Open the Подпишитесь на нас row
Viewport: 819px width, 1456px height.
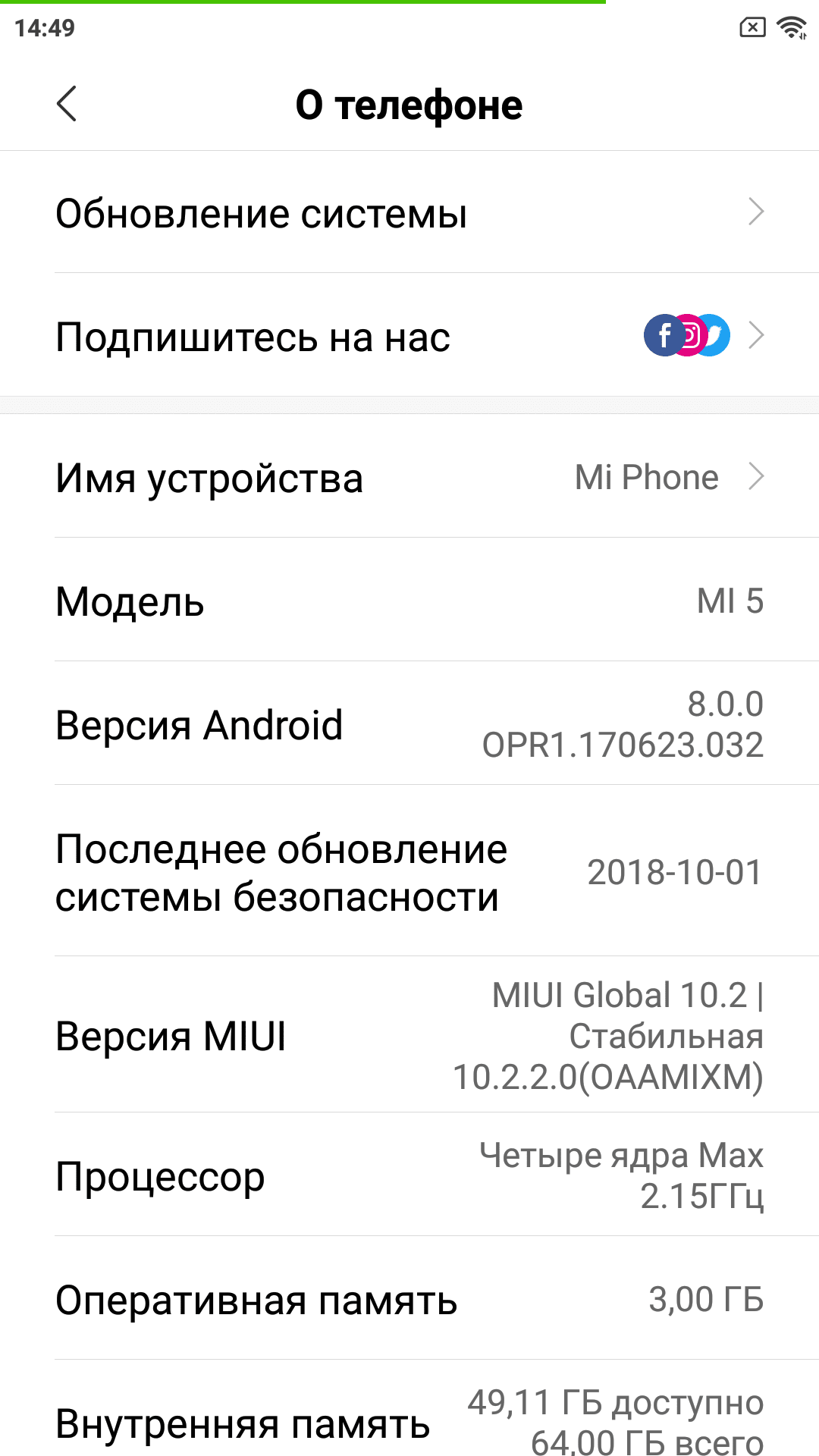point(409,336)
